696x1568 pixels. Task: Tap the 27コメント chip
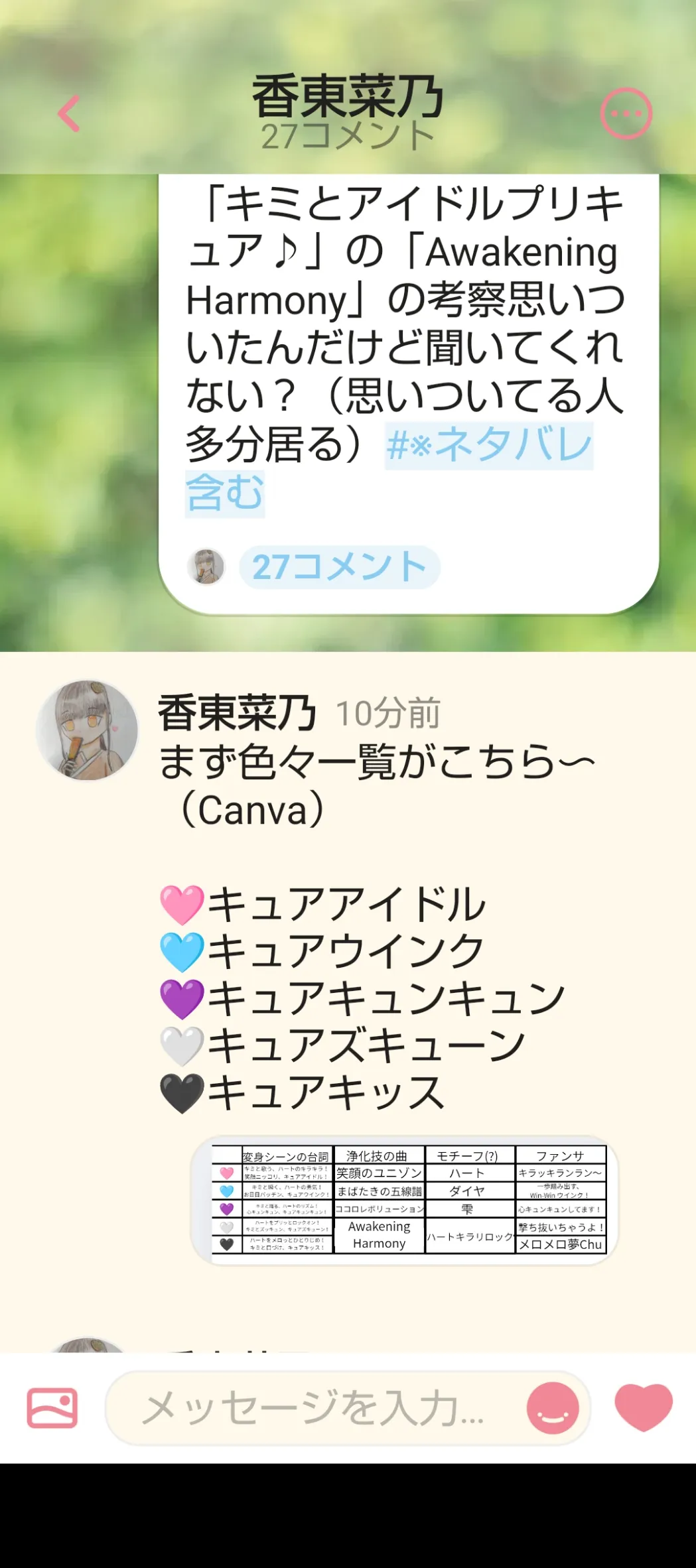click(x=339, y=567)
